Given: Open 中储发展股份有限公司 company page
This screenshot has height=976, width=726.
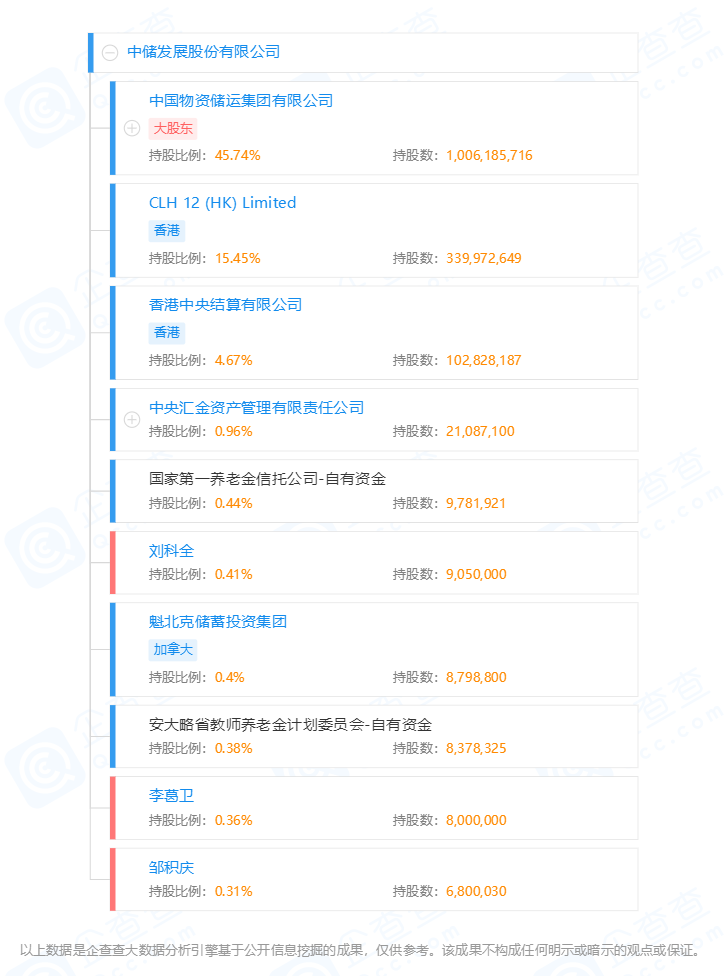Looking at the screenshot, I should [203, 52].
